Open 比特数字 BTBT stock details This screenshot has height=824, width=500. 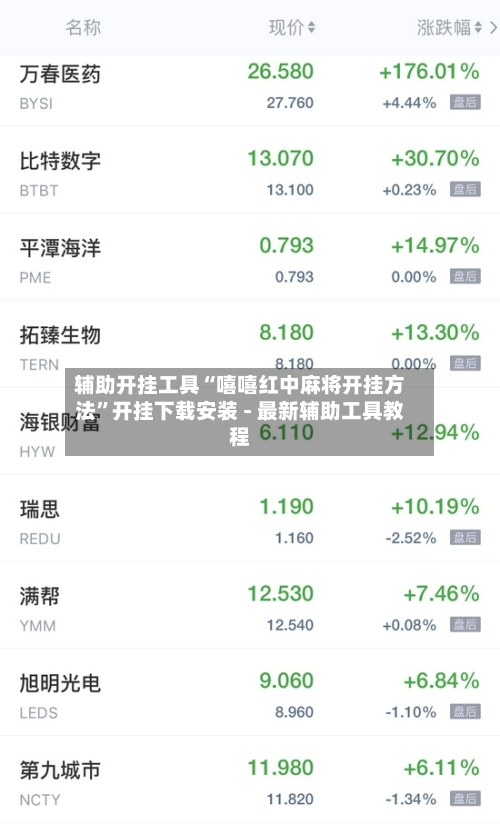coord(250,170)
